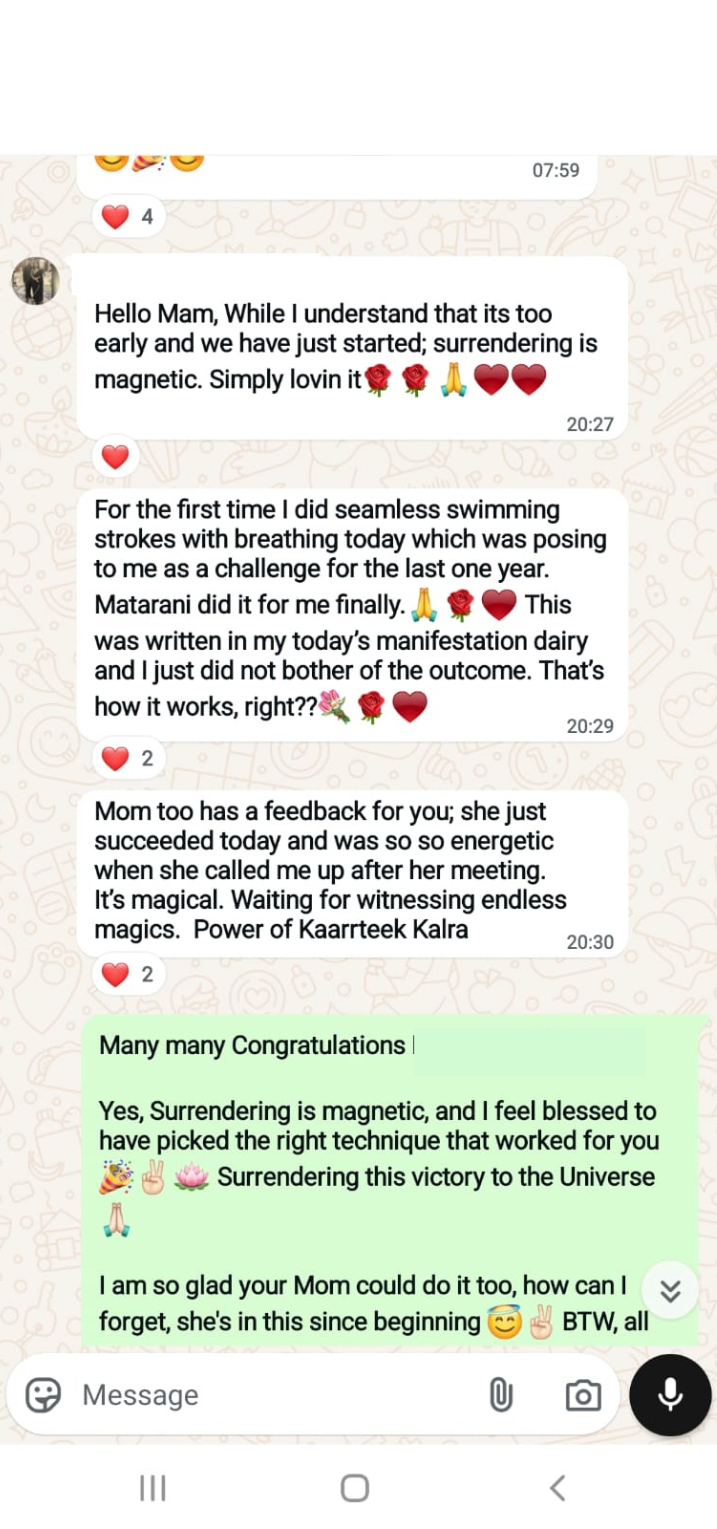Tap the Message text field
This screenshot has width=717, height=1529.
pyautogui.click(x=270, y=1394)
